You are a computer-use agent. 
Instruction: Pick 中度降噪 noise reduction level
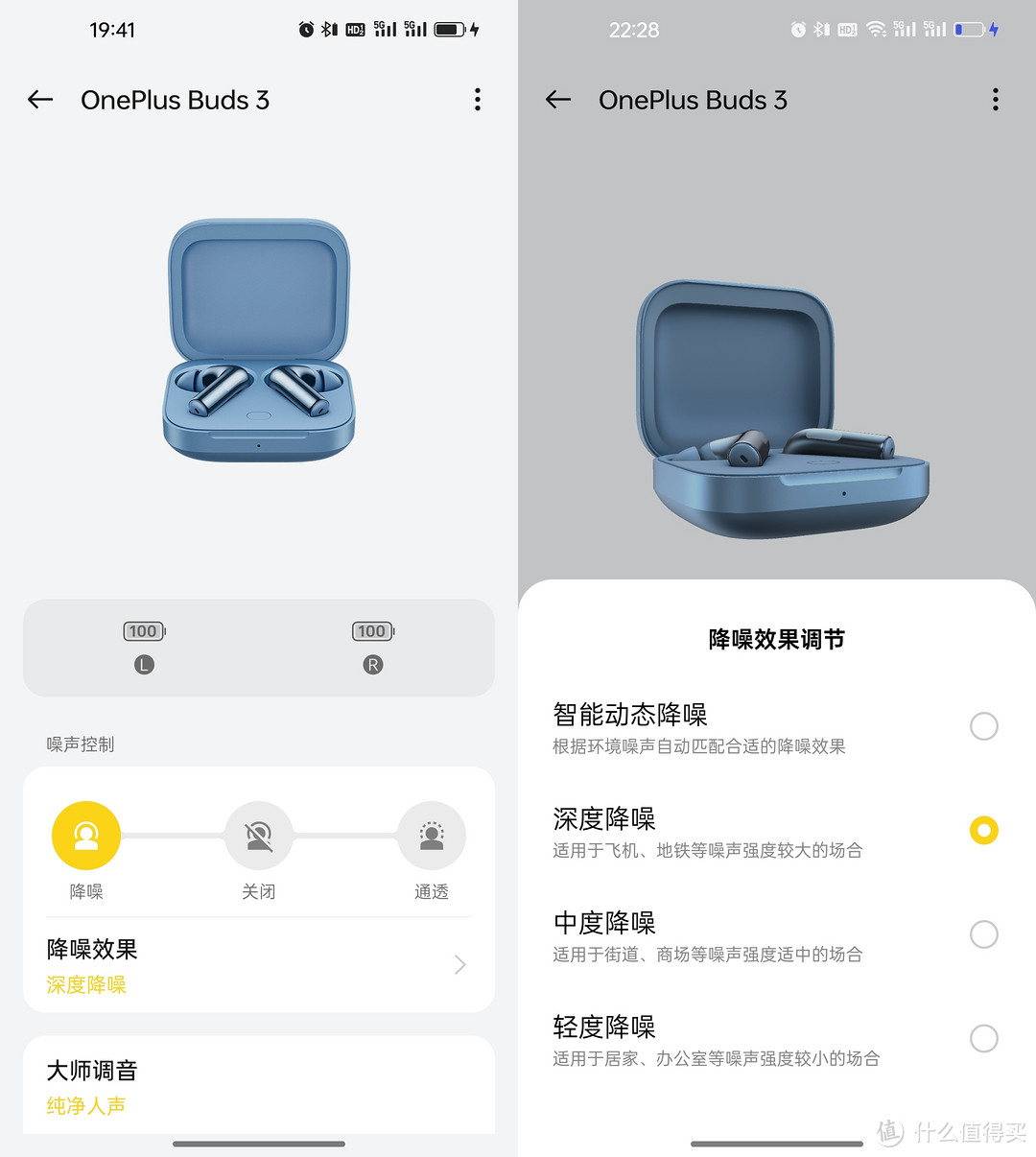coord(983,934)
